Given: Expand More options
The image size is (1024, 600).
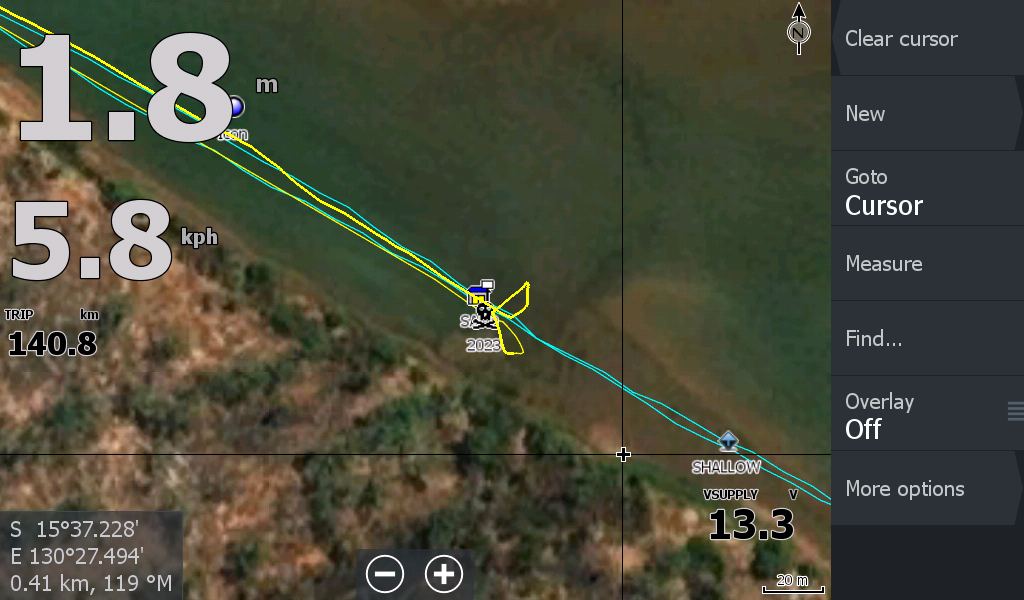Looking at the screenshot, I should click(x=925, y=489).
